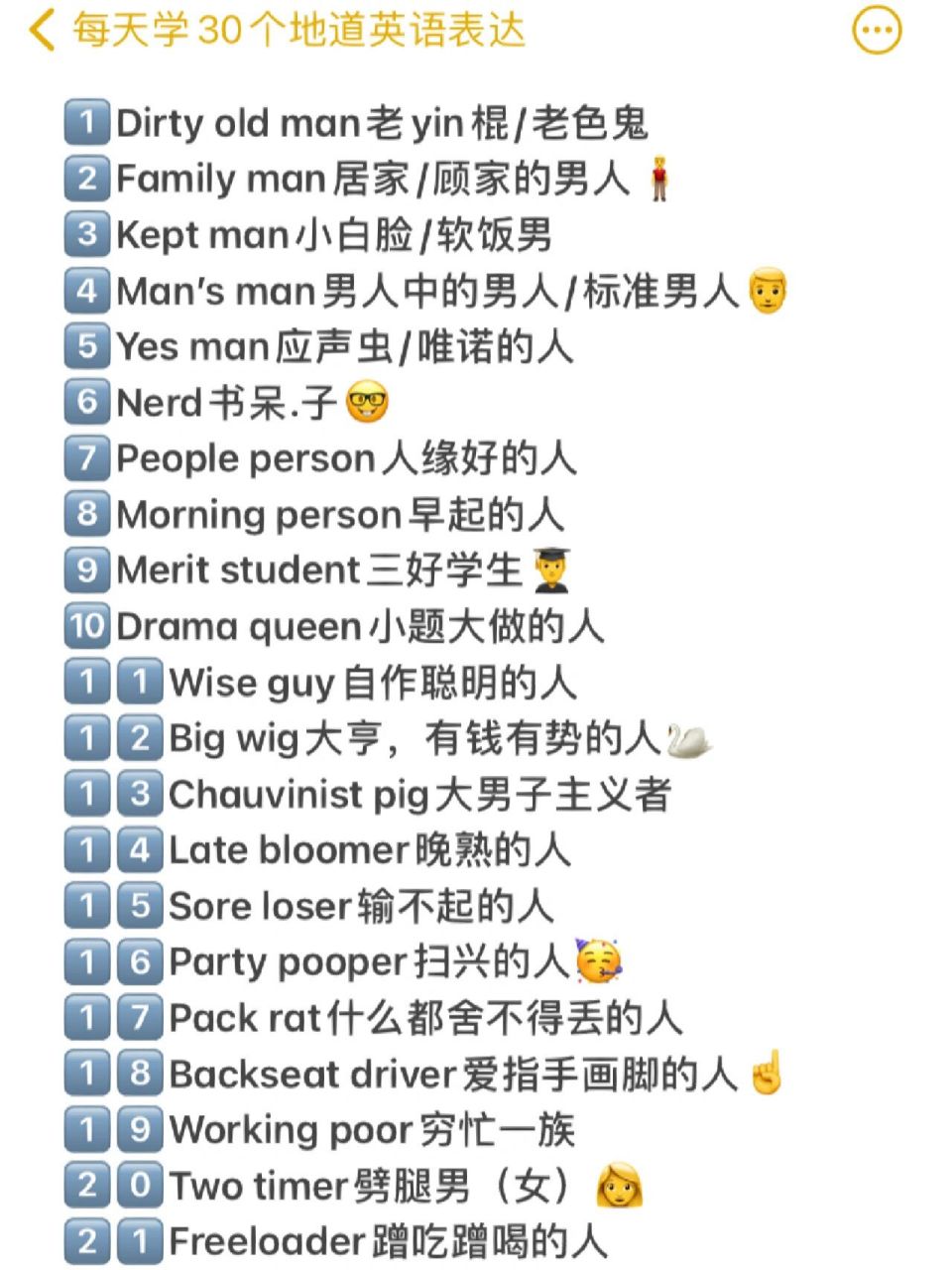Click the number 21 badge before Freeloader
952x1270 pixels.
[112, 1242]
